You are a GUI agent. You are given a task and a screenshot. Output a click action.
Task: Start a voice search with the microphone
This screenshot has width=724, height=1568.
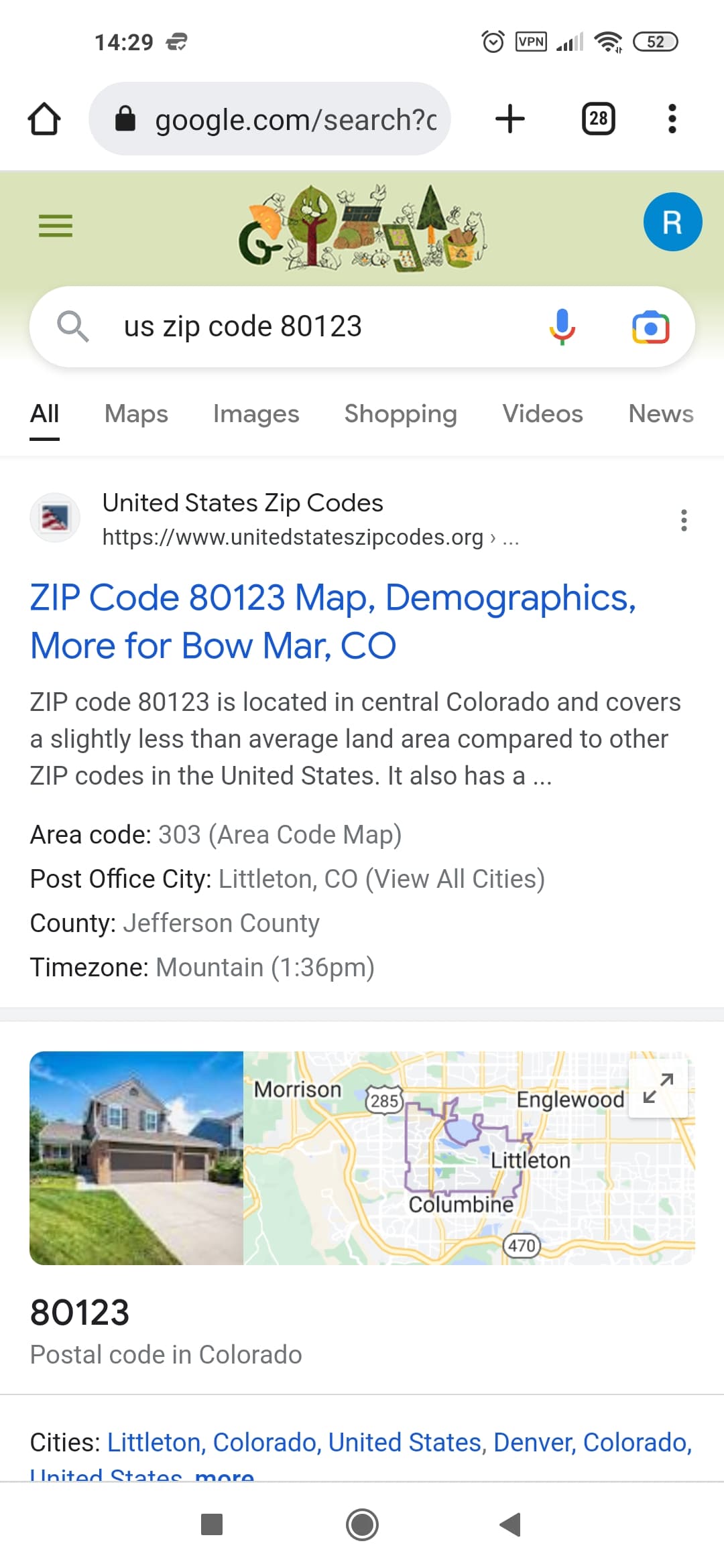pyautogui.click(x=562, y=327)
